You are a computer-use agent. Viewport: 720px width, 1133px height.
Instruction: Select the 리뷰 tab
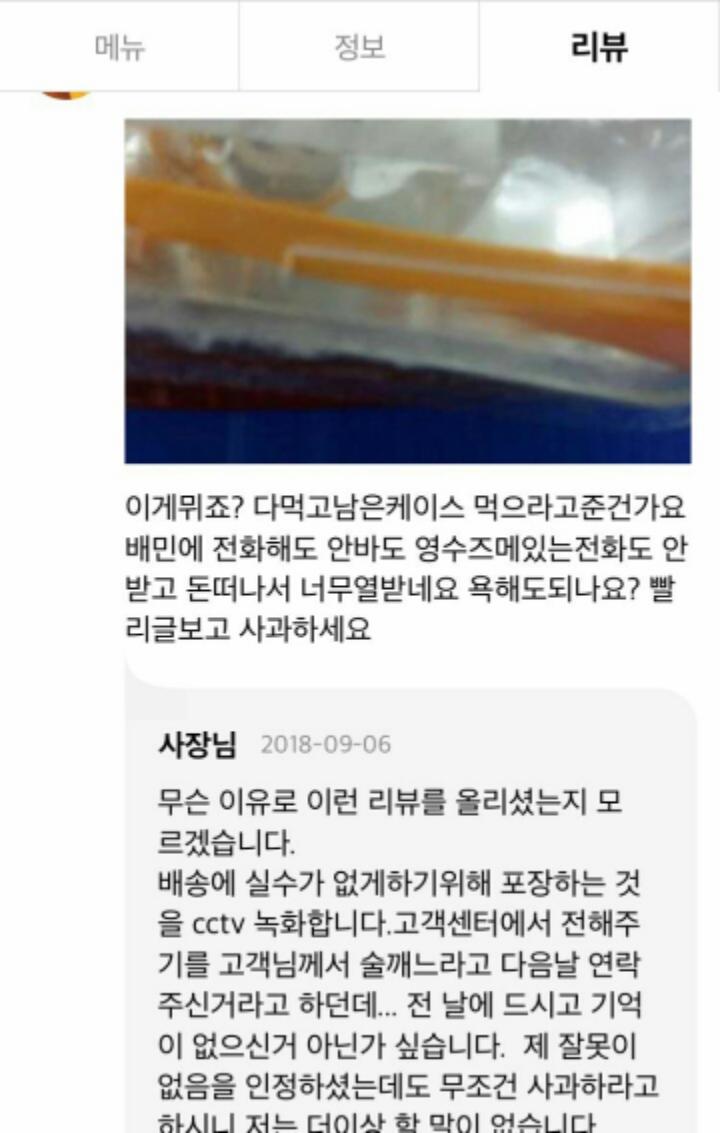click(599, 46)
